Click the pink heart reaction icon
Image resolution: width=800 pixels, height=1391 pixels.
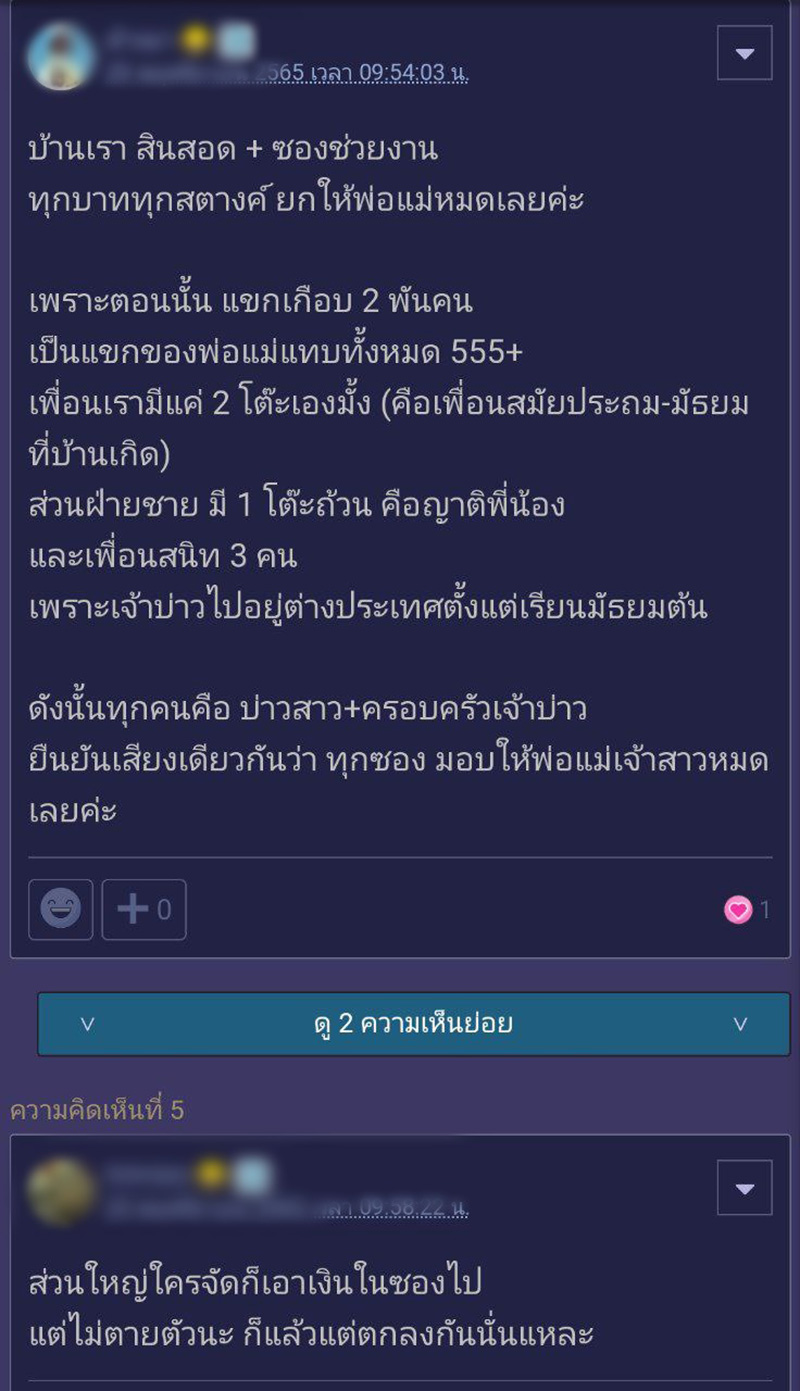click(x=738, y=909)
